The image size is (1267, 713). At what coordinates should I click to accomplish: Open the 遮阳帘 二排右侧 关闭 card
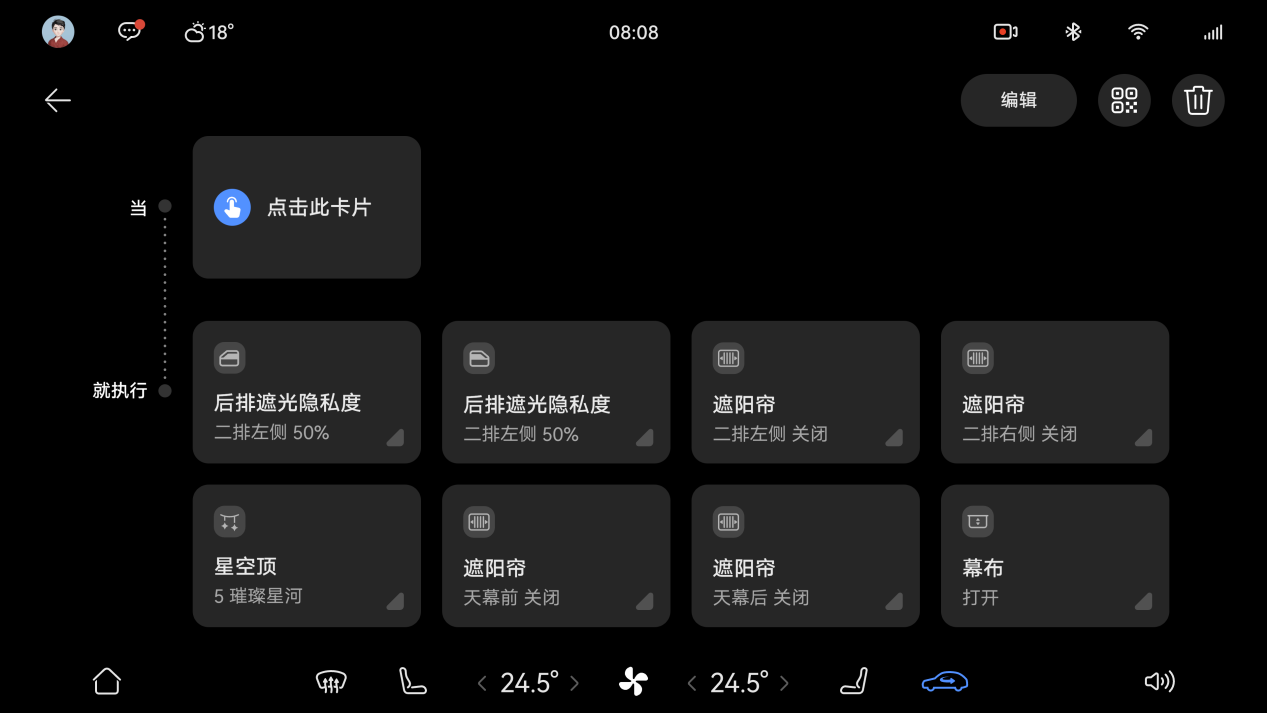tap(1054, 392)
